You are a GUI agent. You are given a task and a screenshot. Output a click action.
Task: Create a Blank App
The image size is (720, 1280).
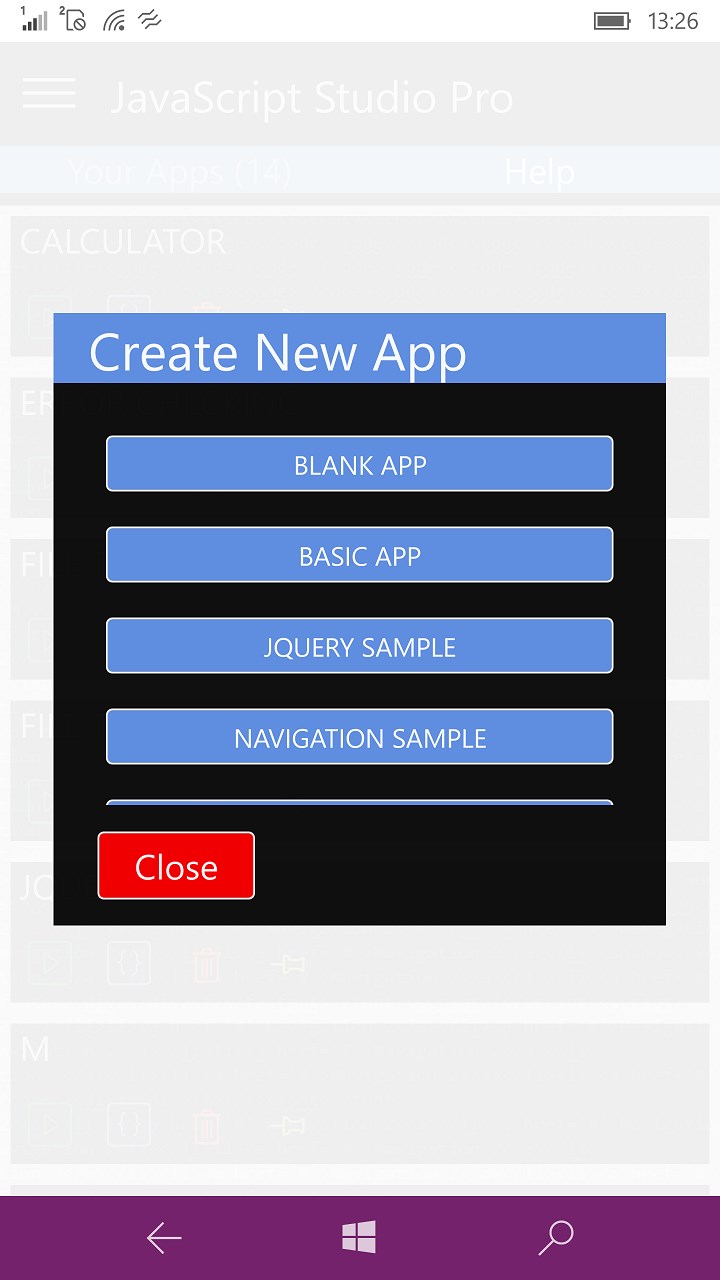tap(359, 464)
